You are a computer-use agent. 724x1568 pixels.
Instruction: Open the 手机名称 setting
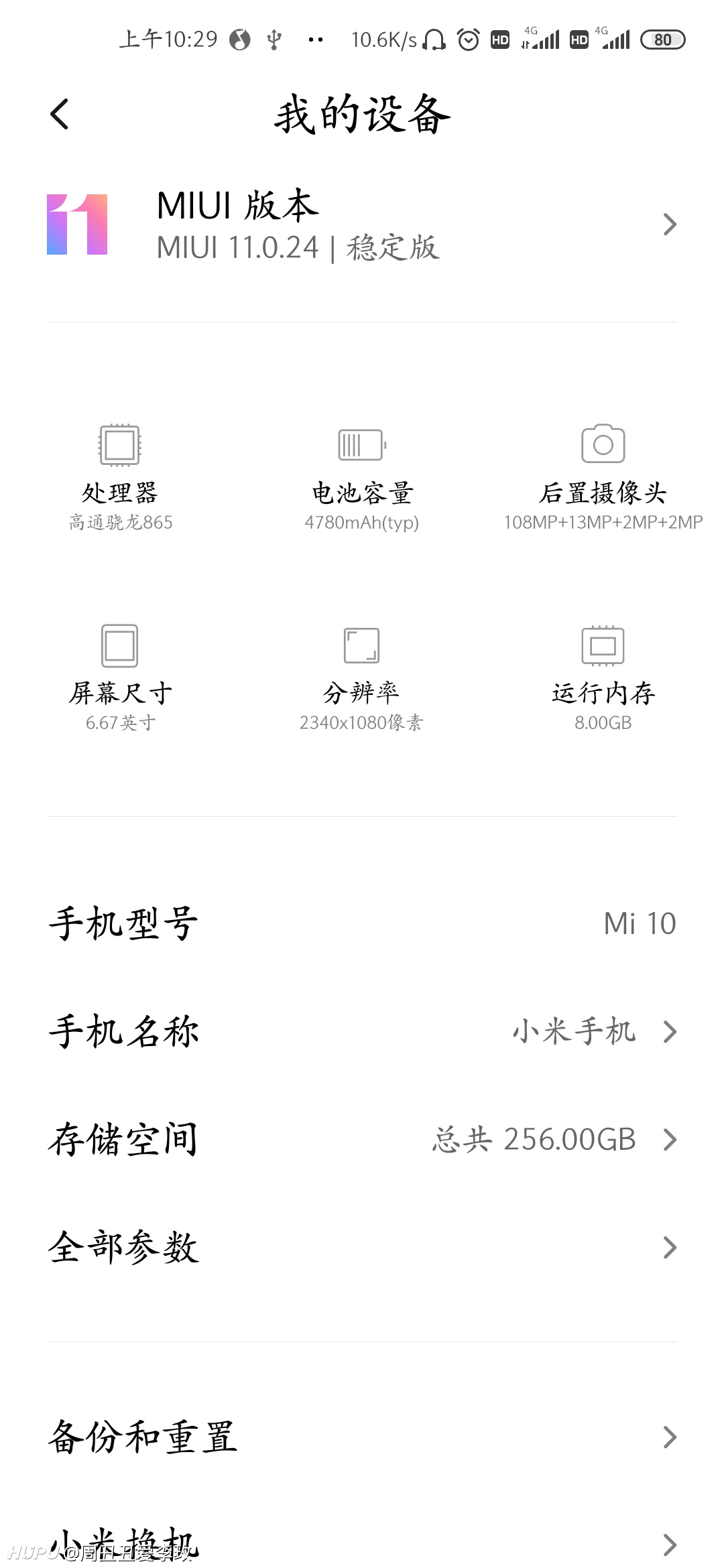pos(362,1031)
